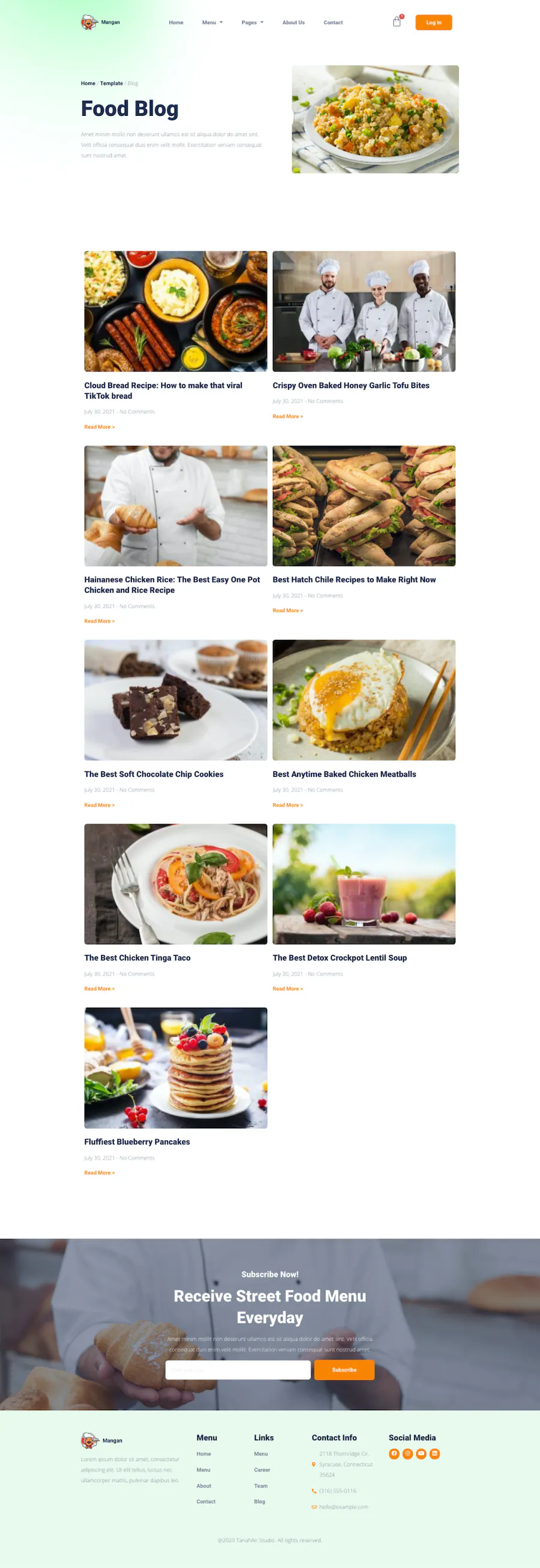The image size is (540, 1568).
Task: Read more on Best Hatch Chile Recipes
Action: (x=287, y=611)
